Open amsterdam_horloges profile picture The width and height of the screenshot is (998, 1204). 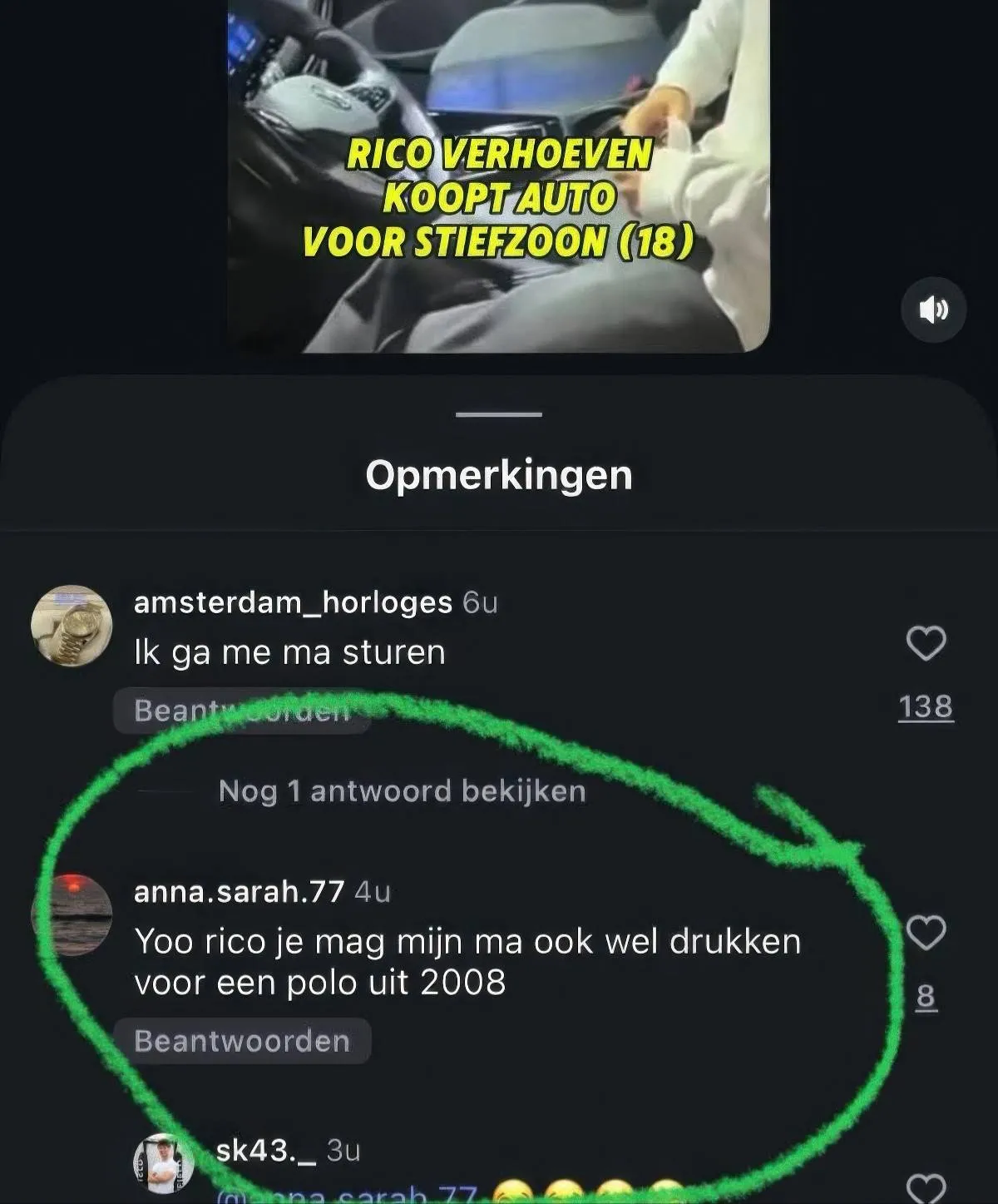coord(72,626)
